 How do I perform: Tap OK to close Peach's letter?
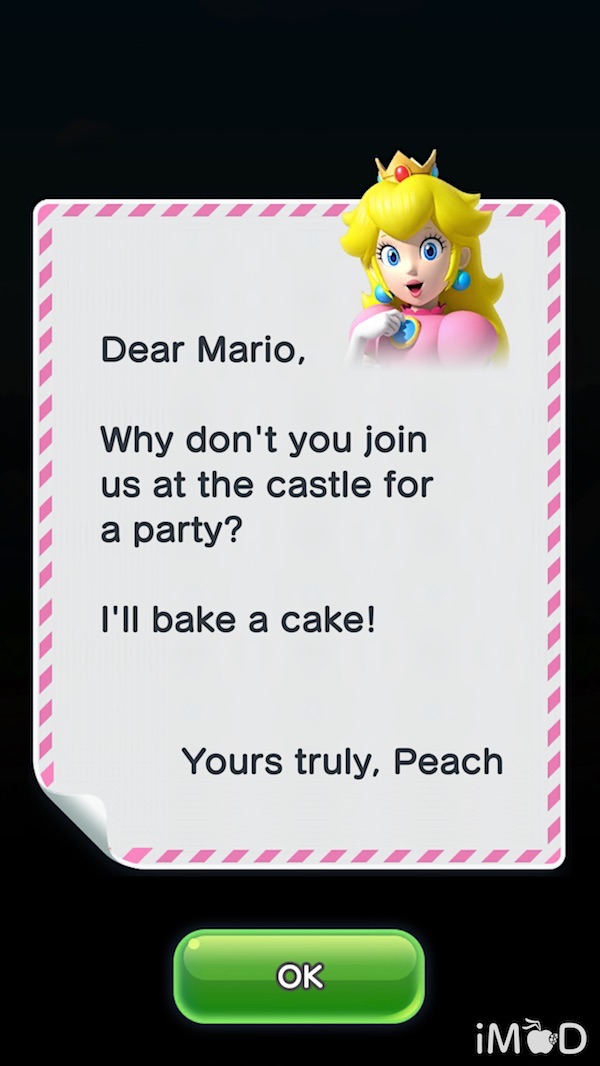coord(299,976)
